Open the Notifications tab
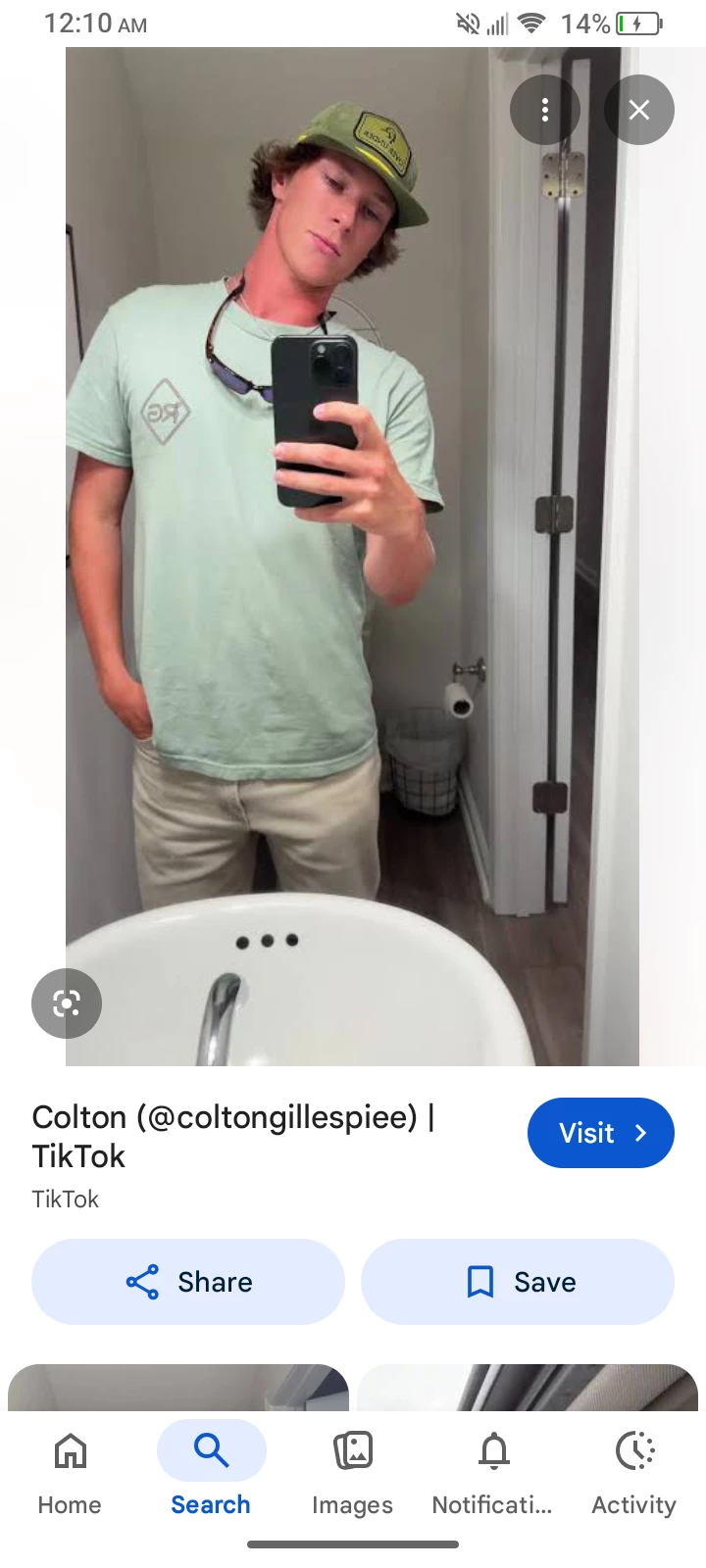Screen dimensions: 706x1568 [493, 1468]
